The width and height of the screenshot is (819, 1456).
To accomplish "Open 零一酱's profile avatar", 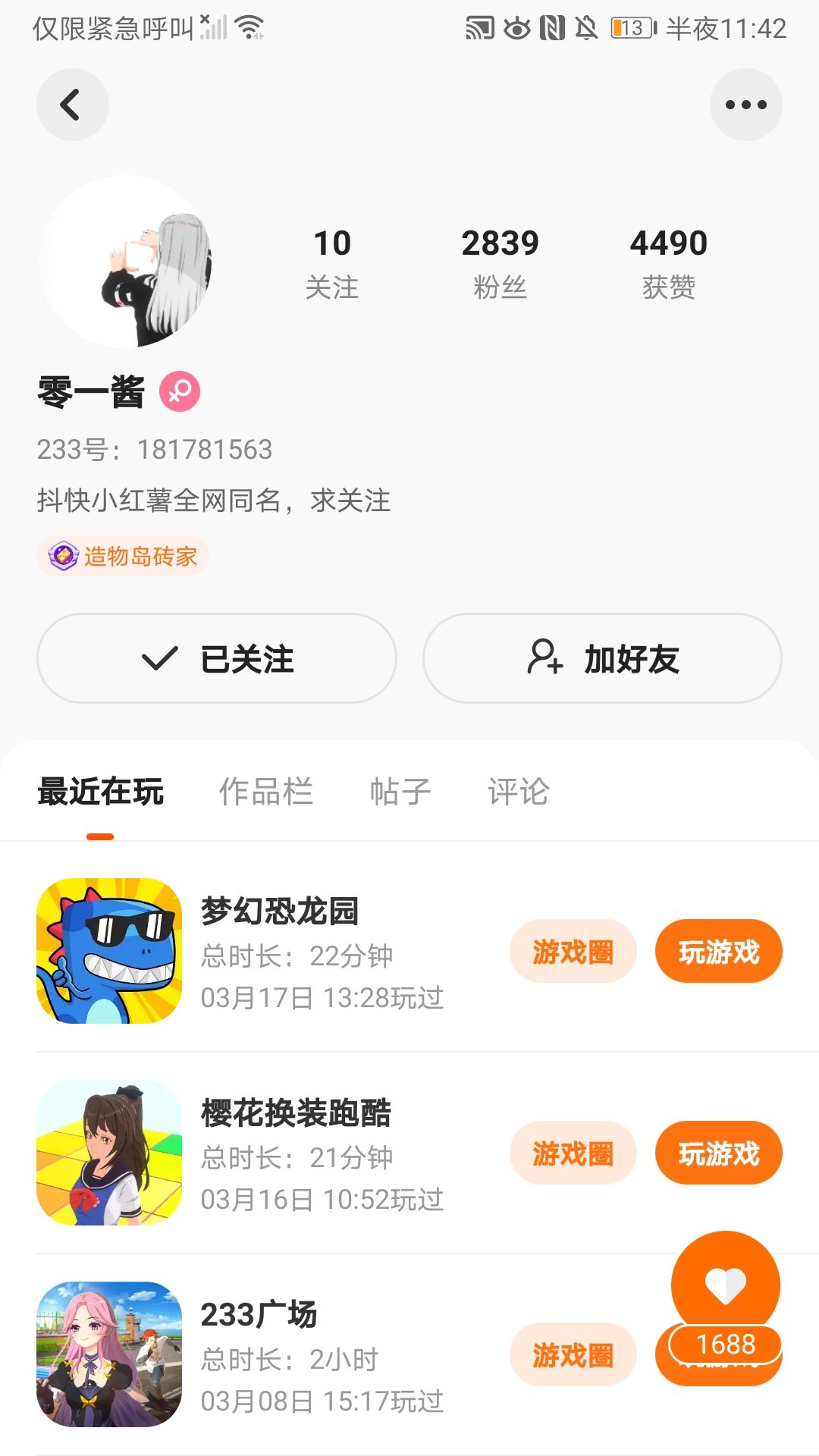I will (125, 262).
